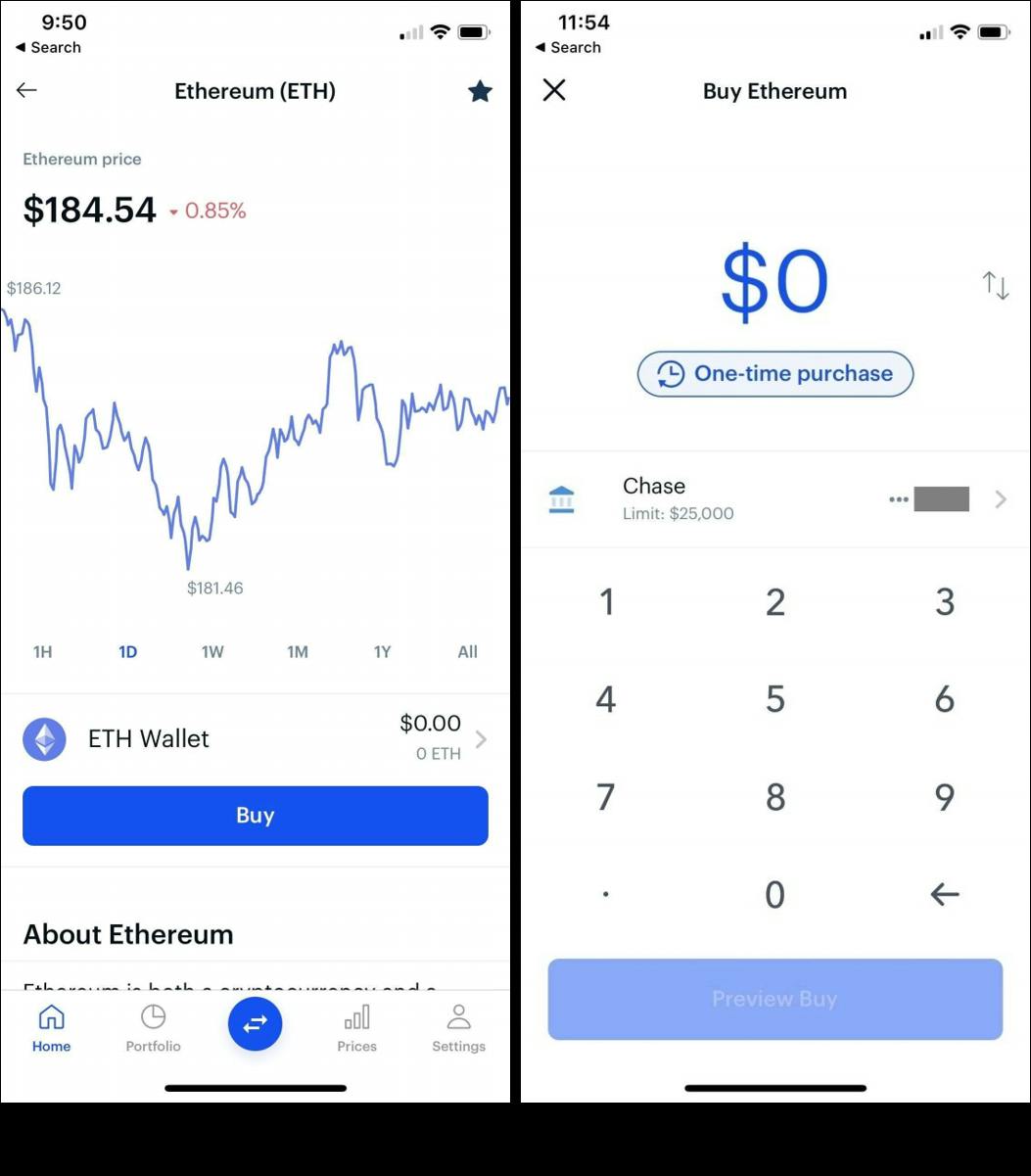Toggle One-time purchase option
This screenshot has width=1031, height=1176.
click(774, 373)
